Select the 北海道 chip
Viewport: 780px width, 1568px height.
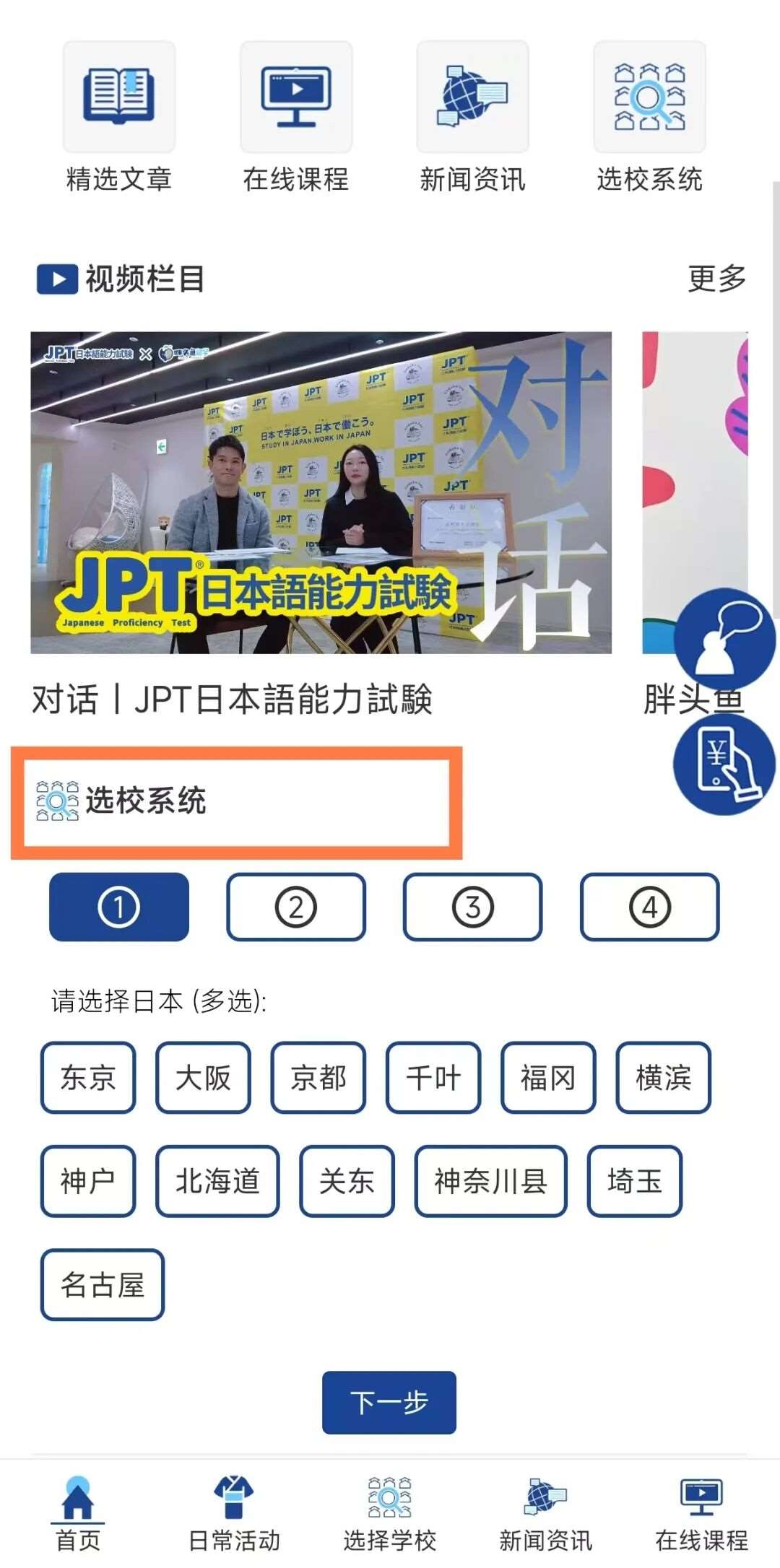click(217, 1181)
